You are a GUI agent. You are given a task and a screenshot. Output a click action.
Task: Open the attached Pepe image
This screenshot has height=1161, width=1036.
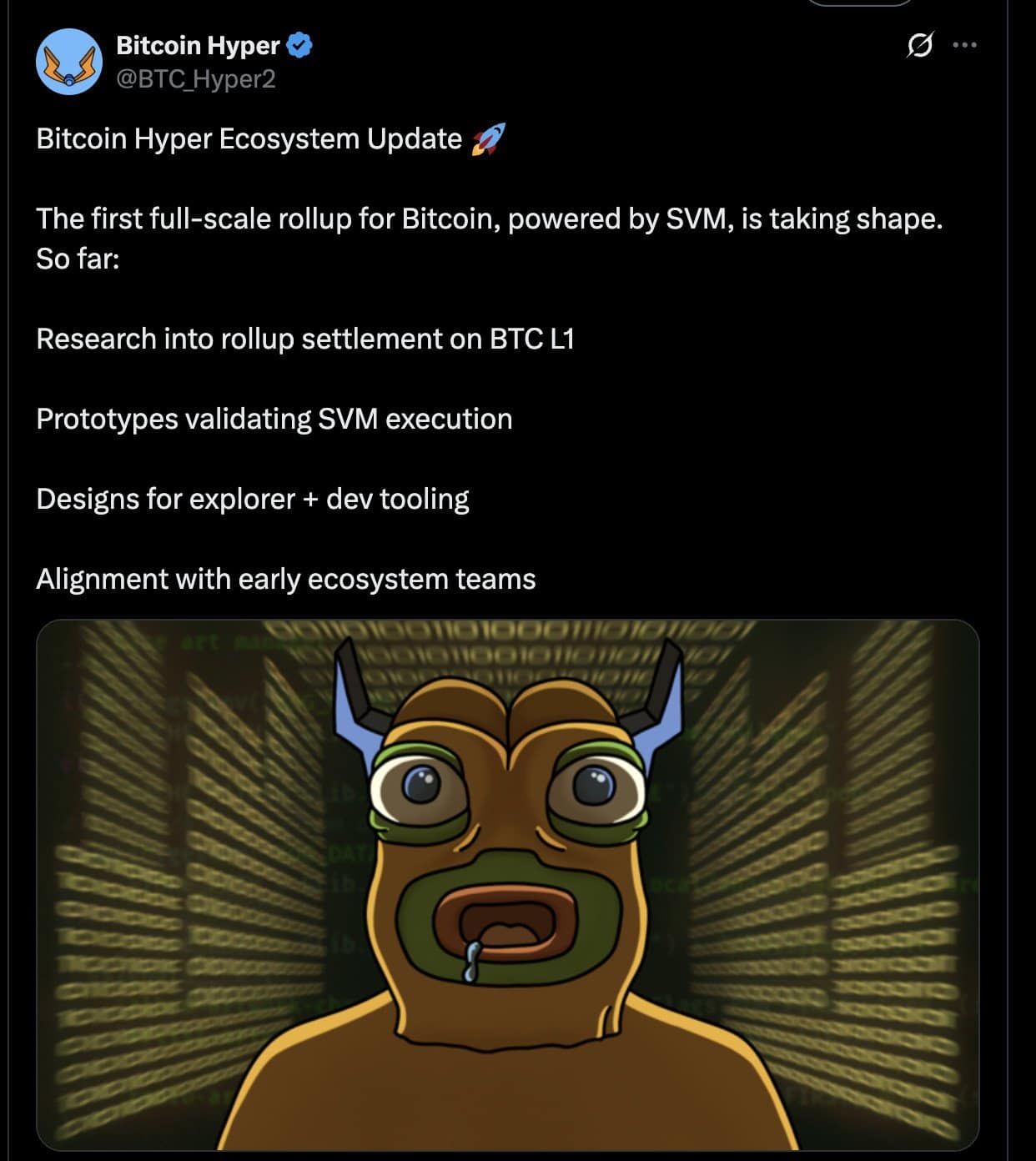click(x=507, y=884)
